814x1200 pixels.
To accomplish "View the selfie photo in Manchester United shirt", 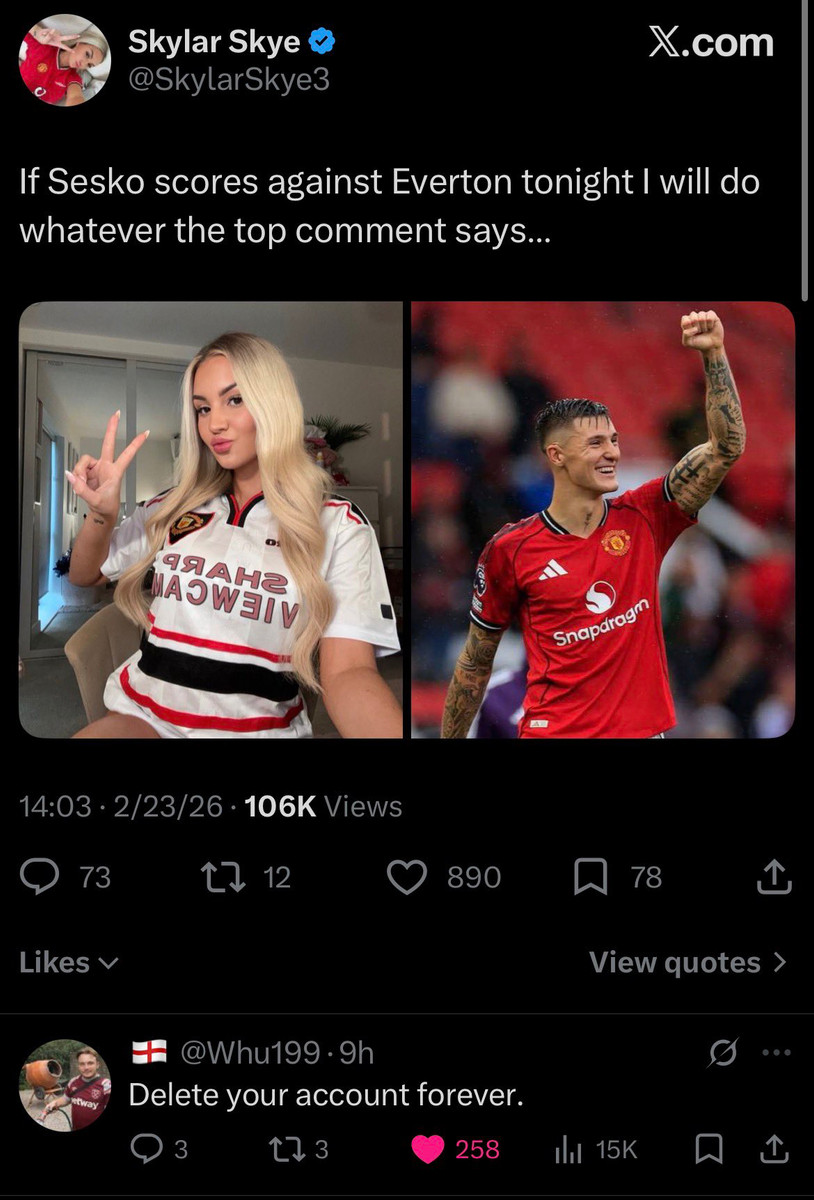I will 211,520.
